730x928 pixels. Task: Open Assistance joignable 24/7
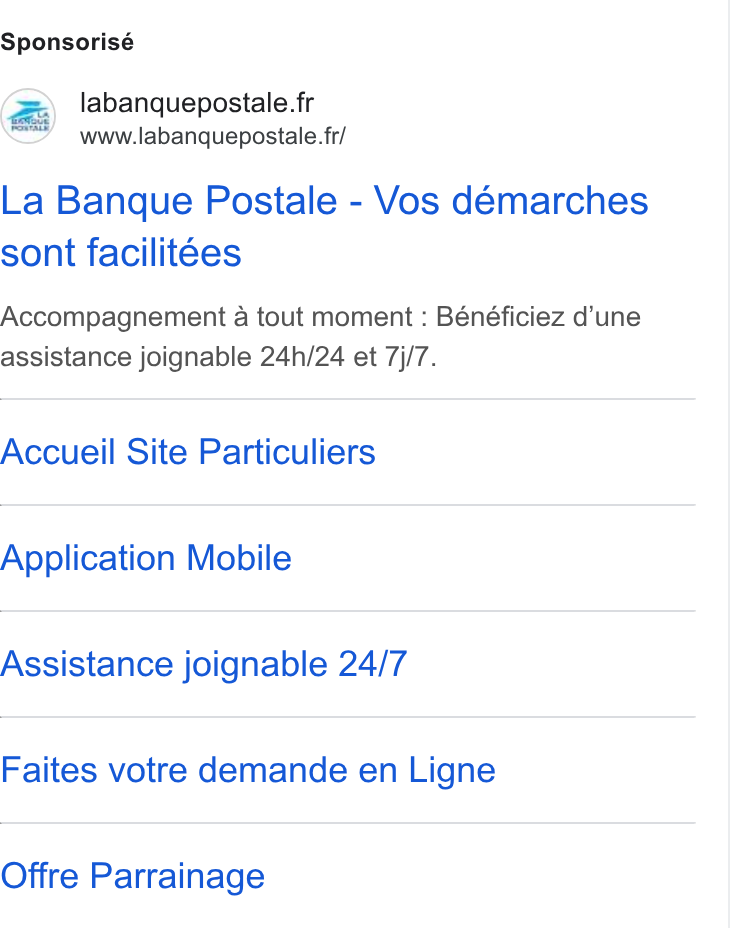[204, 664]
